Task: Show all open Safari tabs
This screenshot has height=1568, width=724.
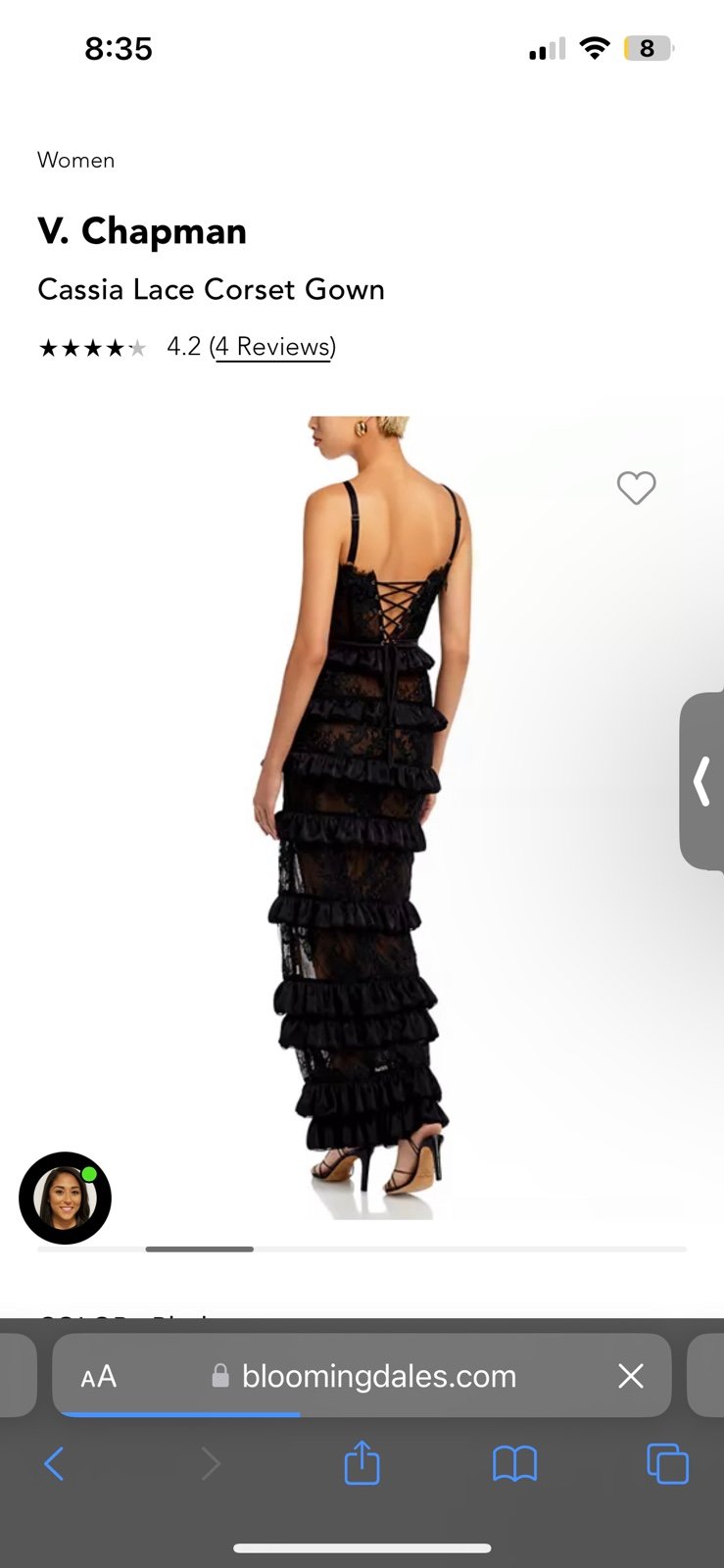Action: 667,1464
